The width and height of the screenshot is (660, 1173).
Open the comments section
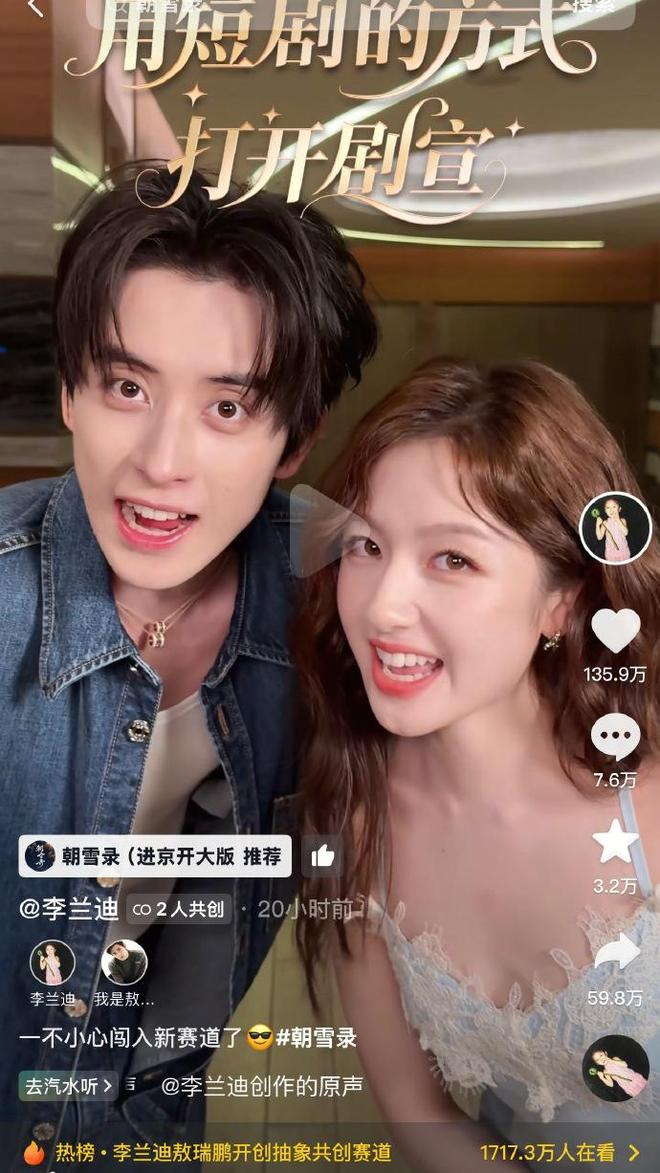pyautogui.click(x=615, y=738)
